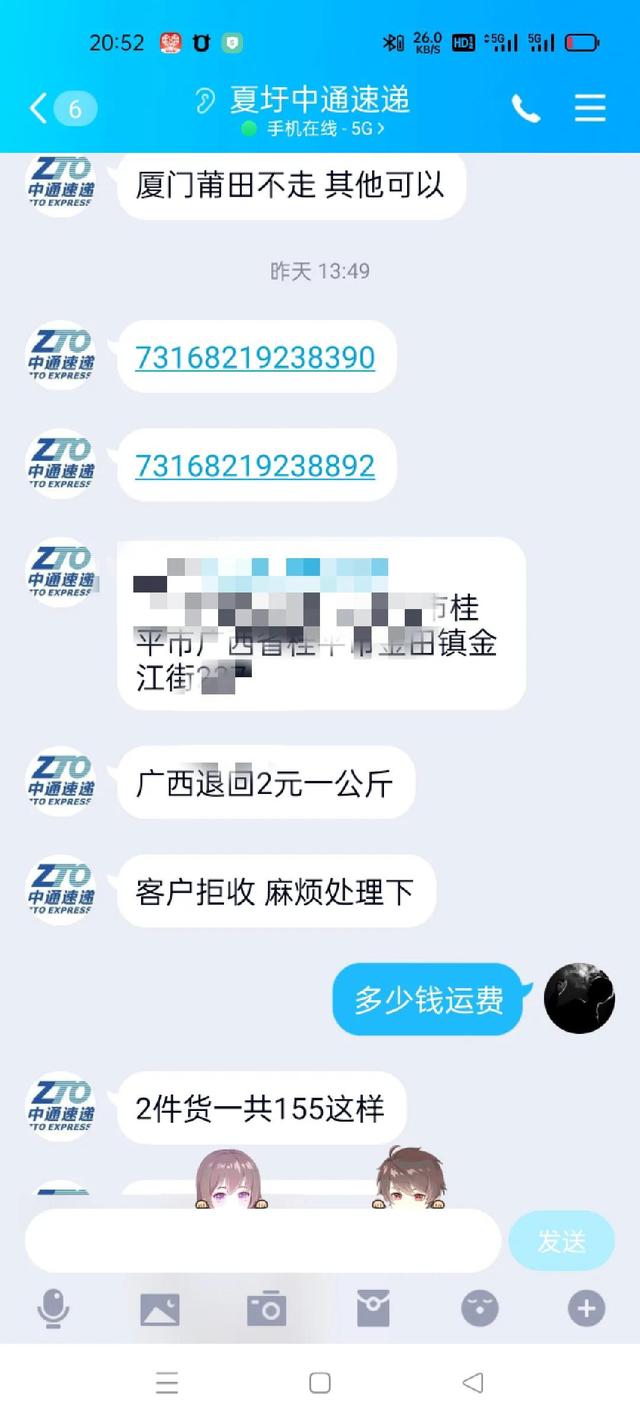Open the camera to take photo
The height and width of the screenshot is (1422, 640).
point(267,1308)
